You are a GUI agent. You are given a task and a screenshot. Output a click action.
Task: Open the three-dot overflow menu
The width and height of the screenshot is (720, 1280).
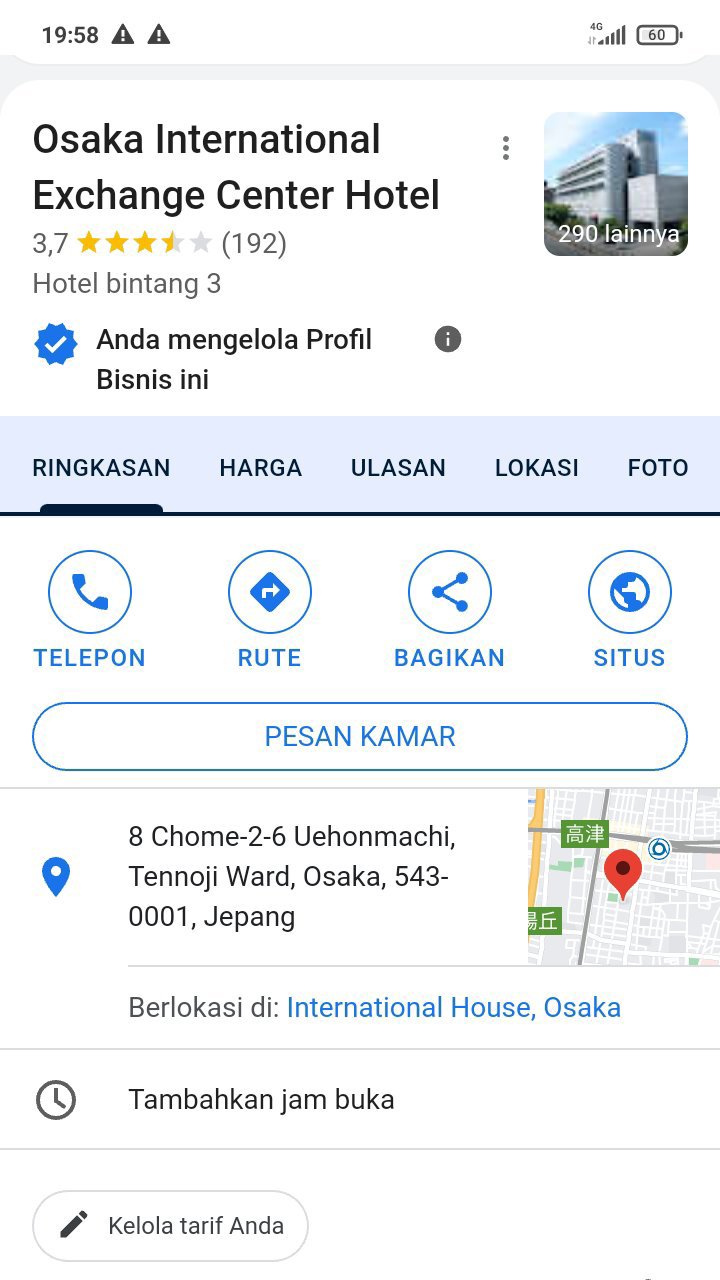click(506, 148)
